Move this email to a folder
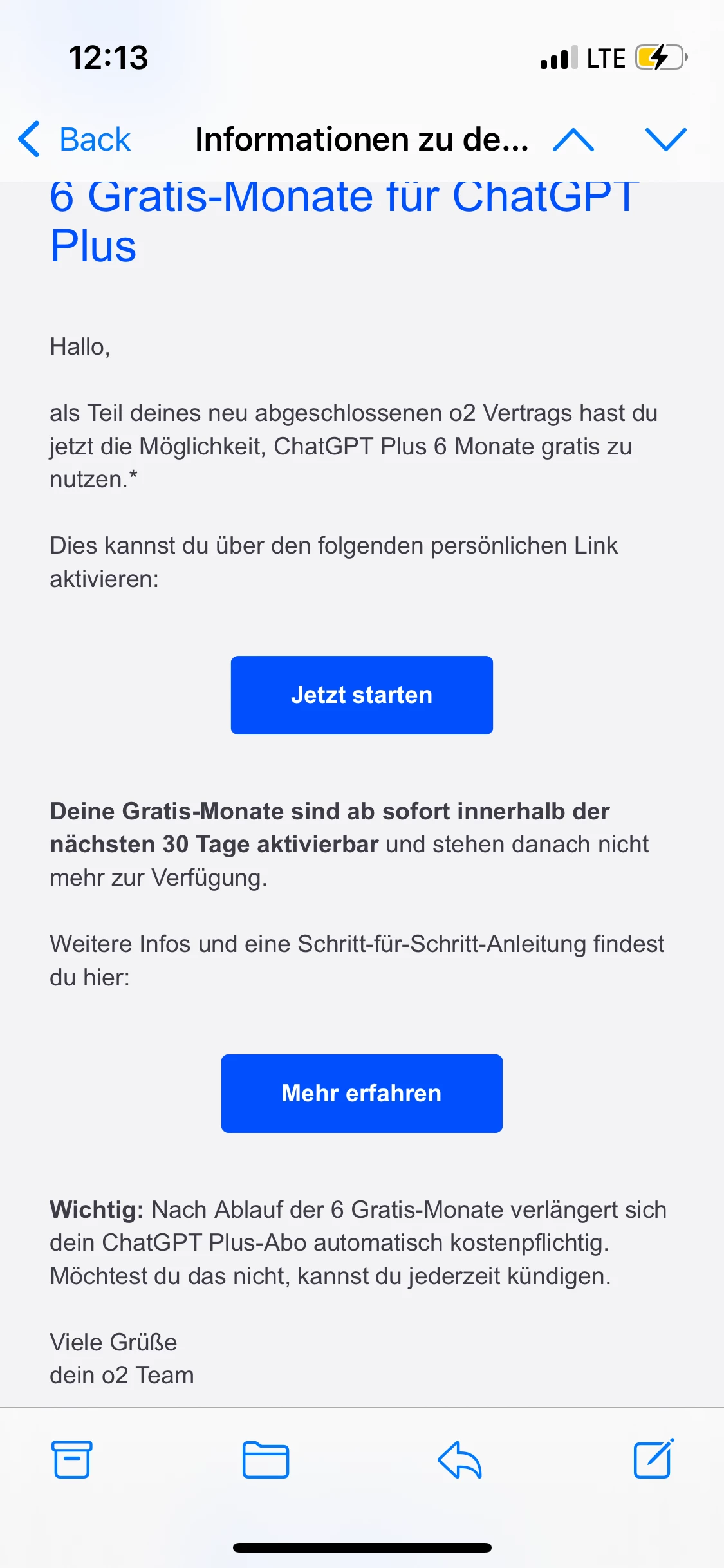This screenshot has height=1568, width=724. click(x=265, y=1459)
